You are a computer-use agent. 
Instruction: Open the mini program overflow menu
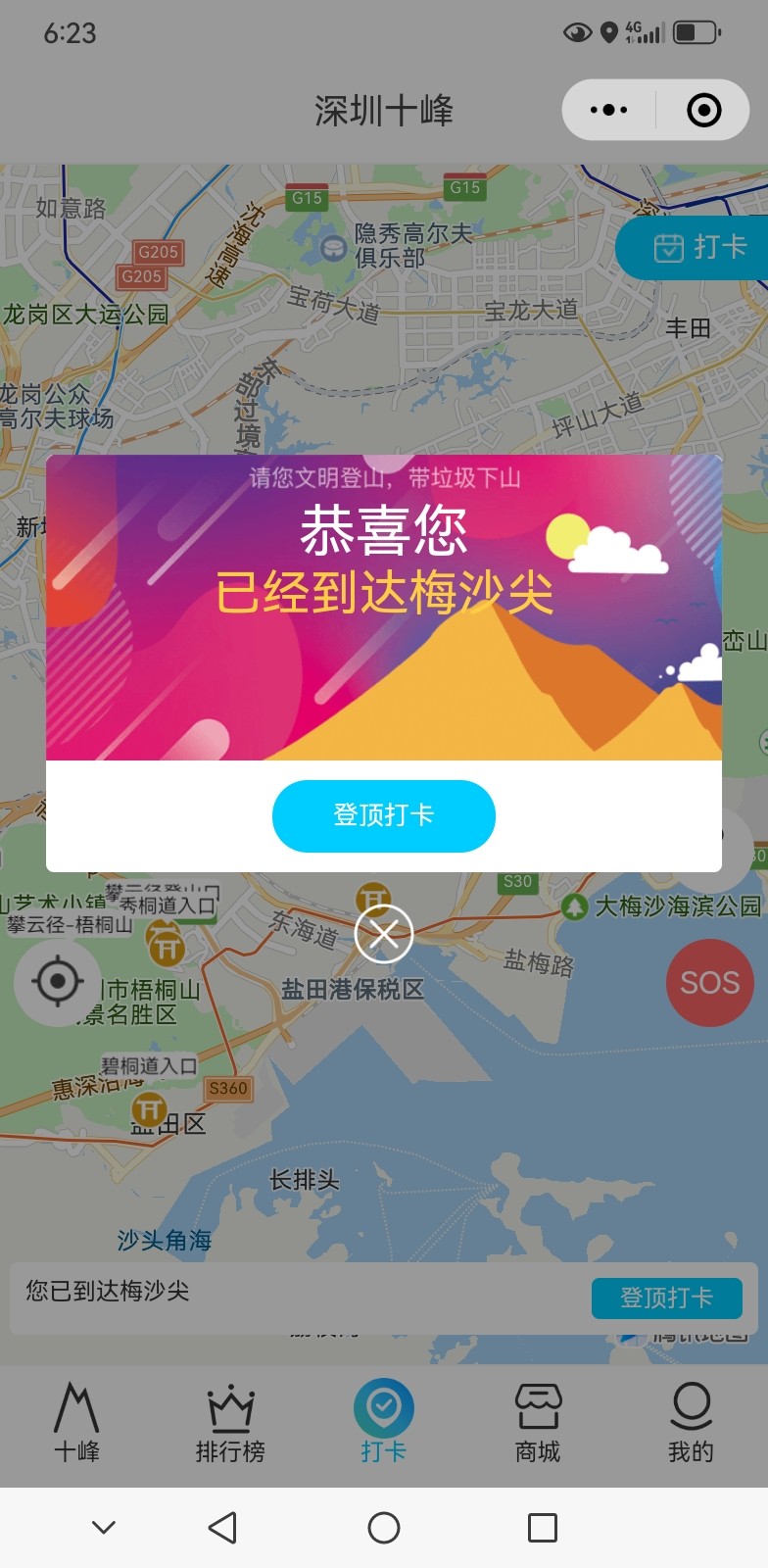click(x=608, y=110)
